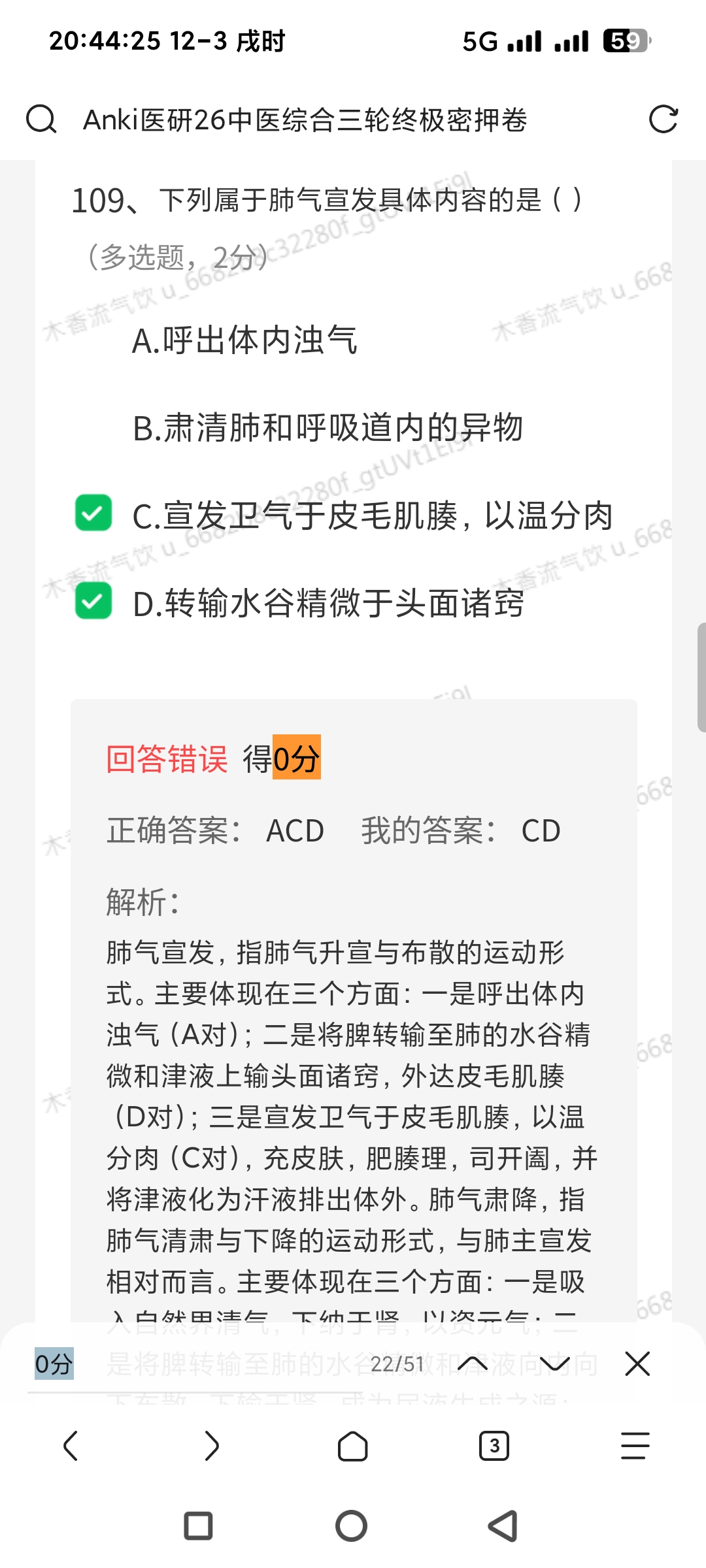This screenshot has width=706, height=1568.
Task: Open the tab switcher showing 3 tabs
Action: click(494, 1446)
